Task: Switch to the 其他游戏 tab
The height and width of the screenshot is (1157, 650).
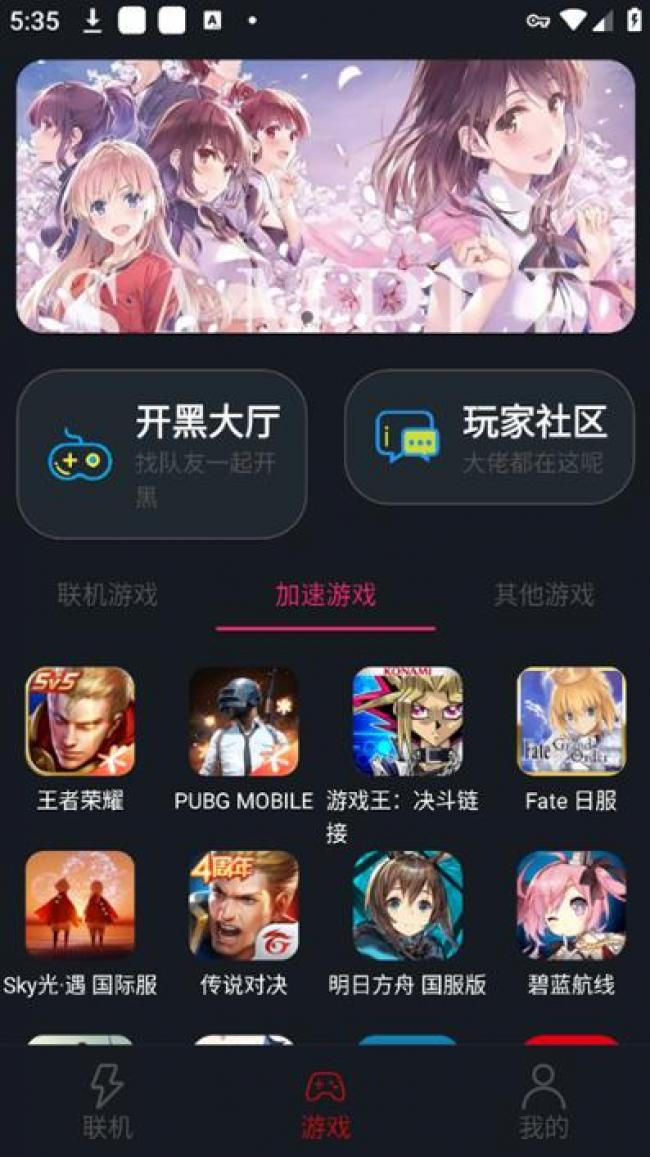Action: [x=543, y=595]
